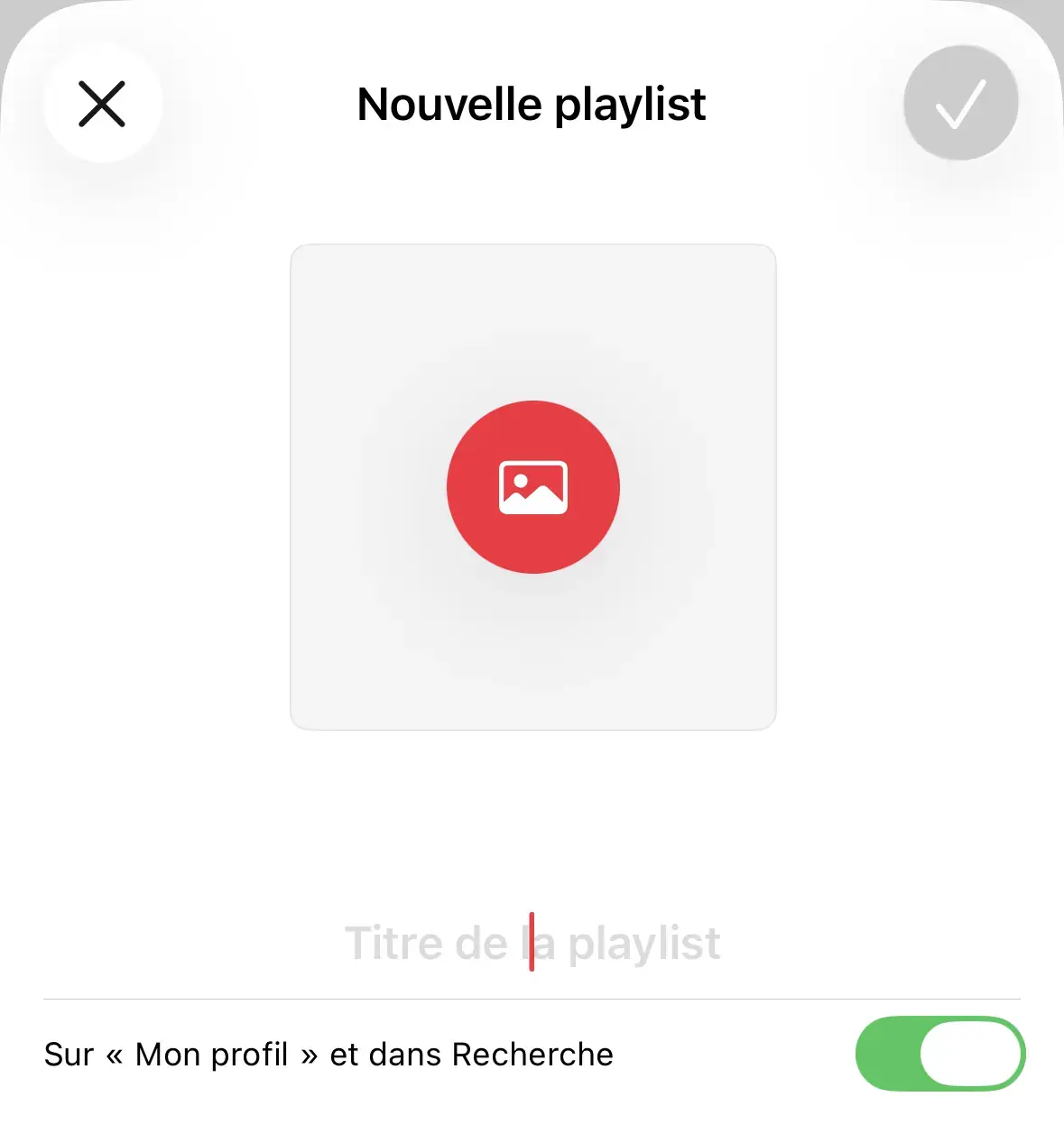
Task: Disable « Sur Mon profil » et dans Recherche
Action: click(939, 1054)
